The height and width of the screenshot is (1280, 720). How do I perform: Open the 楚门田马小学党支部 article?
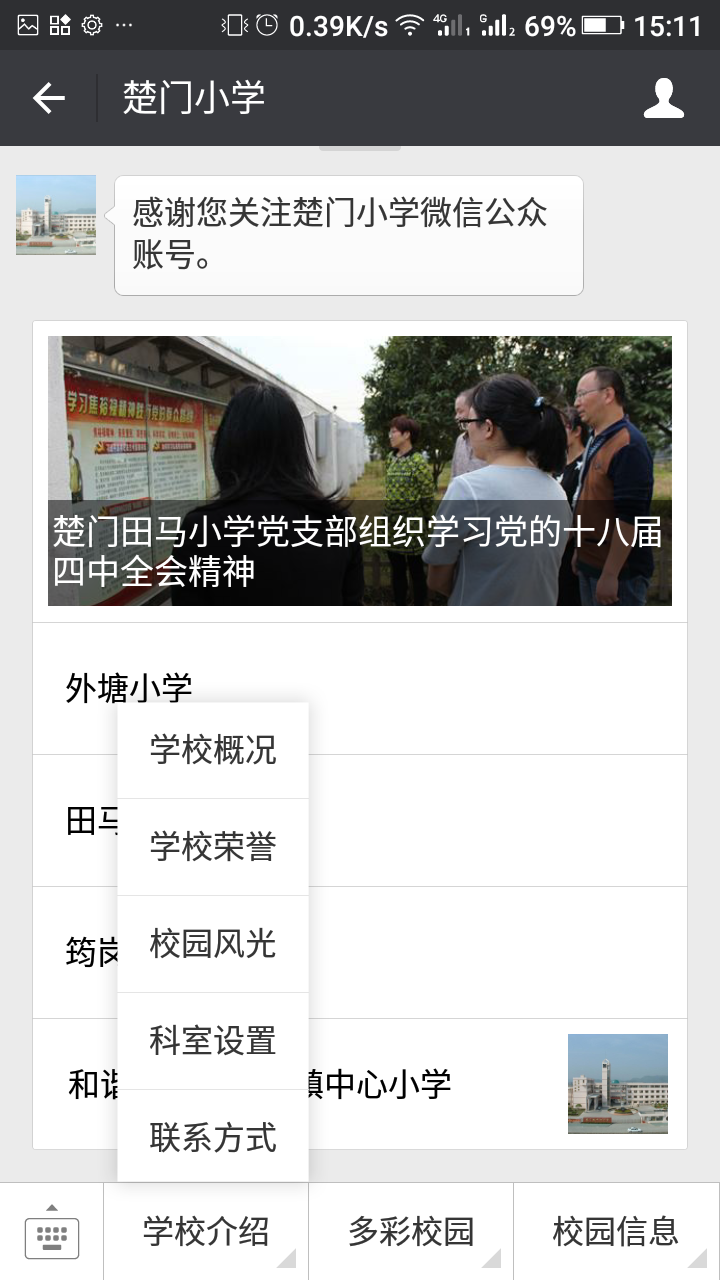(360, 470)
